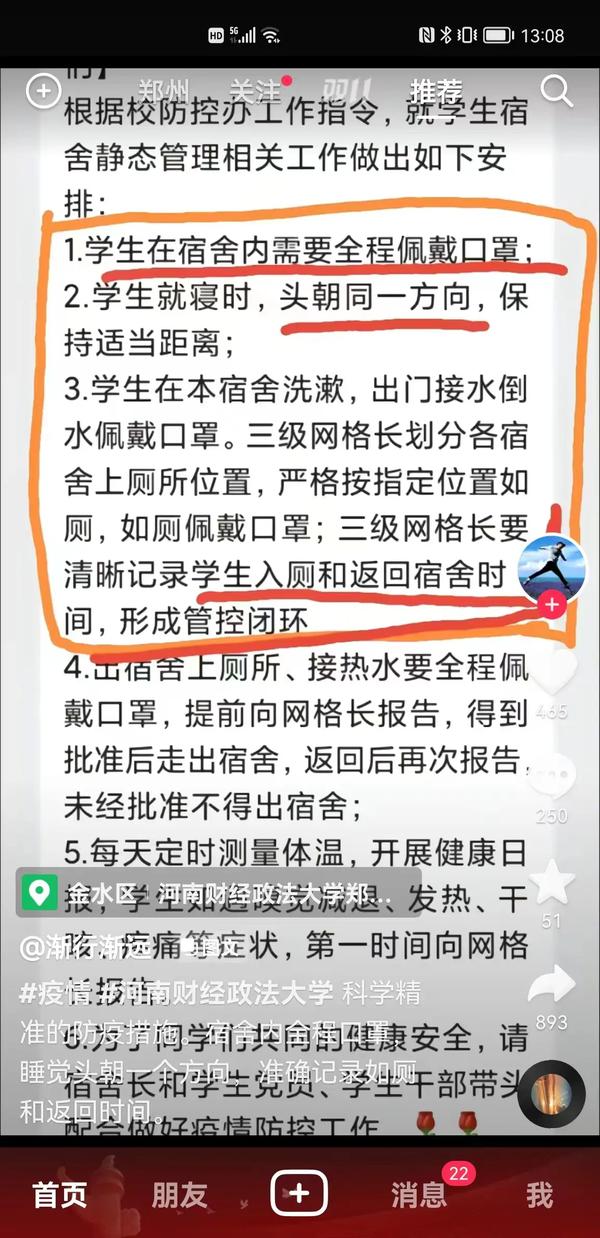The image size is (600, 1238).
Task: Follow the creator with red plus badge
Action: (x=552, y=604)
